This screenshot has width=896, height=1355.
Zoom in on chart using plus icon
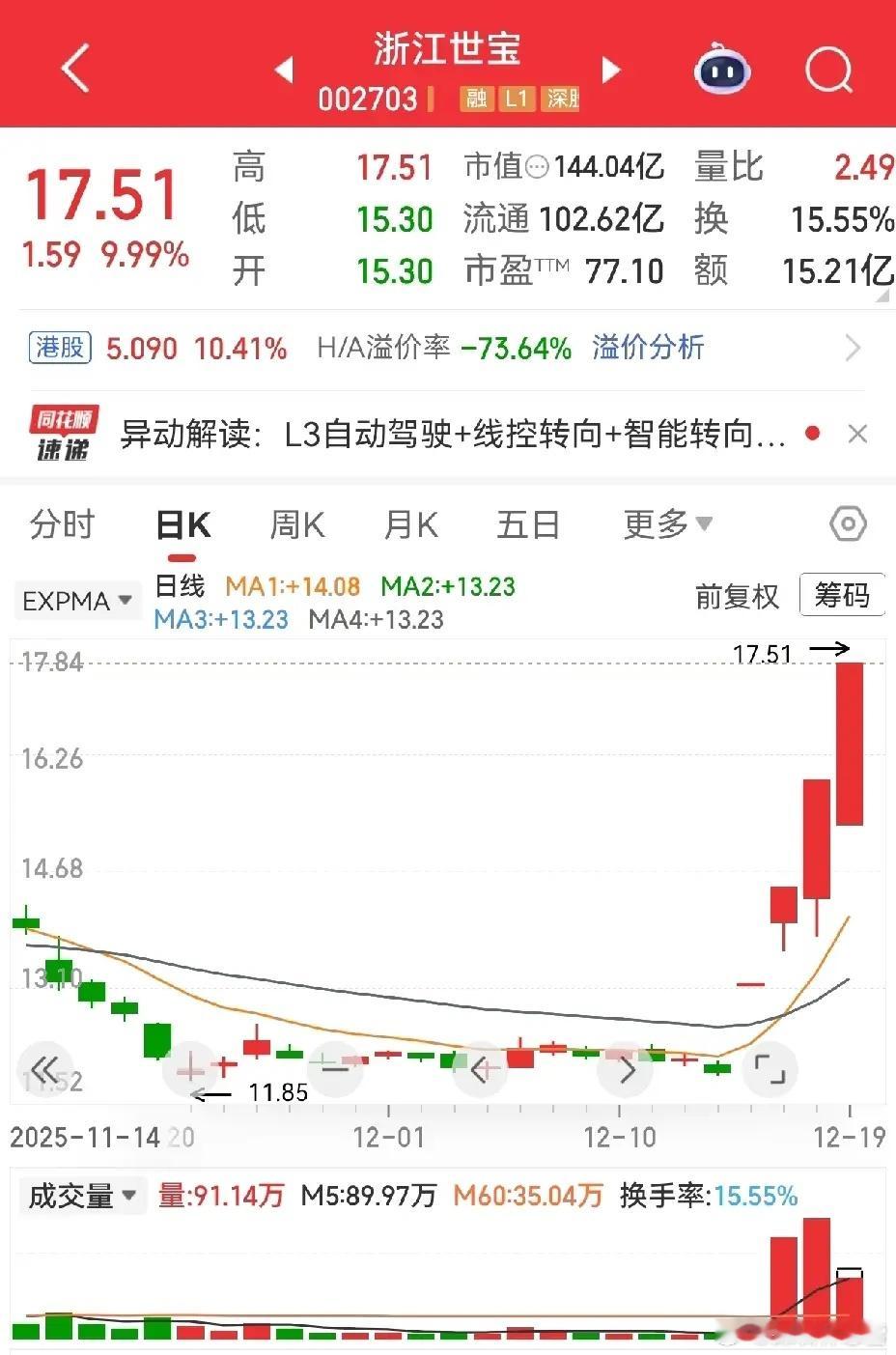click(x=191, y=1069)
